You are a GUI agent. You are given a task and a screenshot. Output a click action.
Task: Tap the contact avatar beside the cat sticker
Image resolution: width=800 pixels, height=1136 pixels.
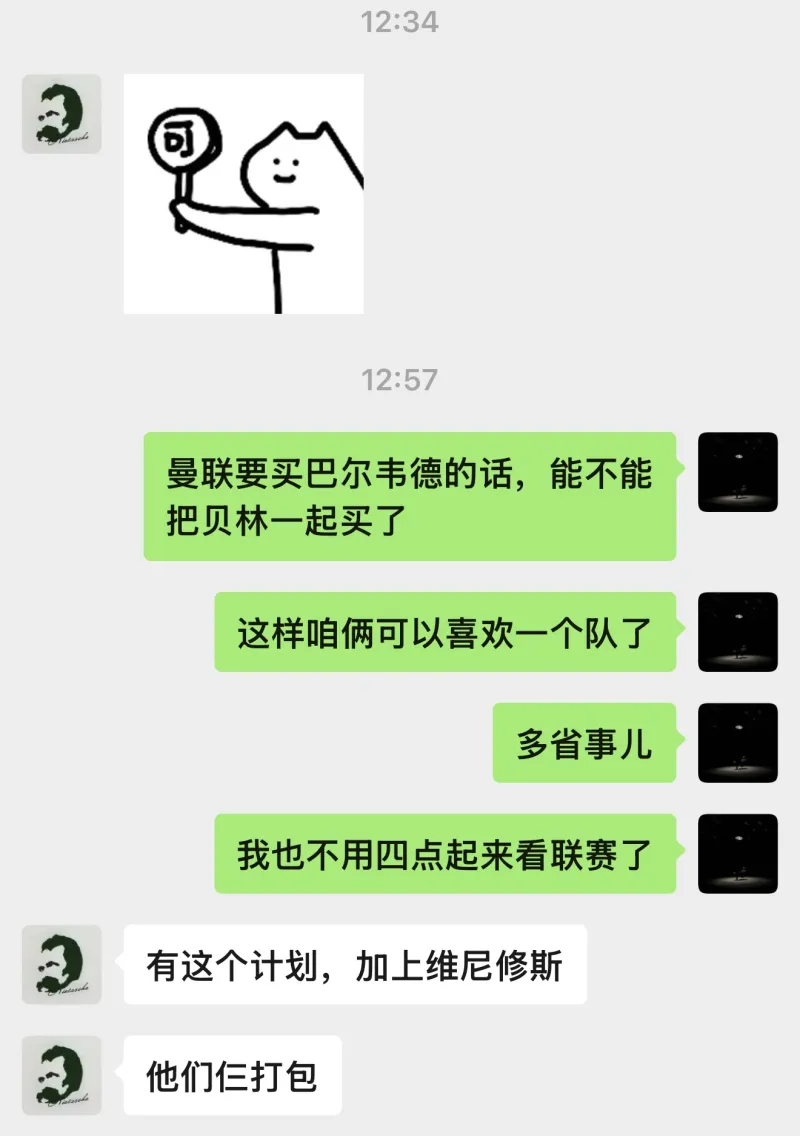(x=62, y=114)
